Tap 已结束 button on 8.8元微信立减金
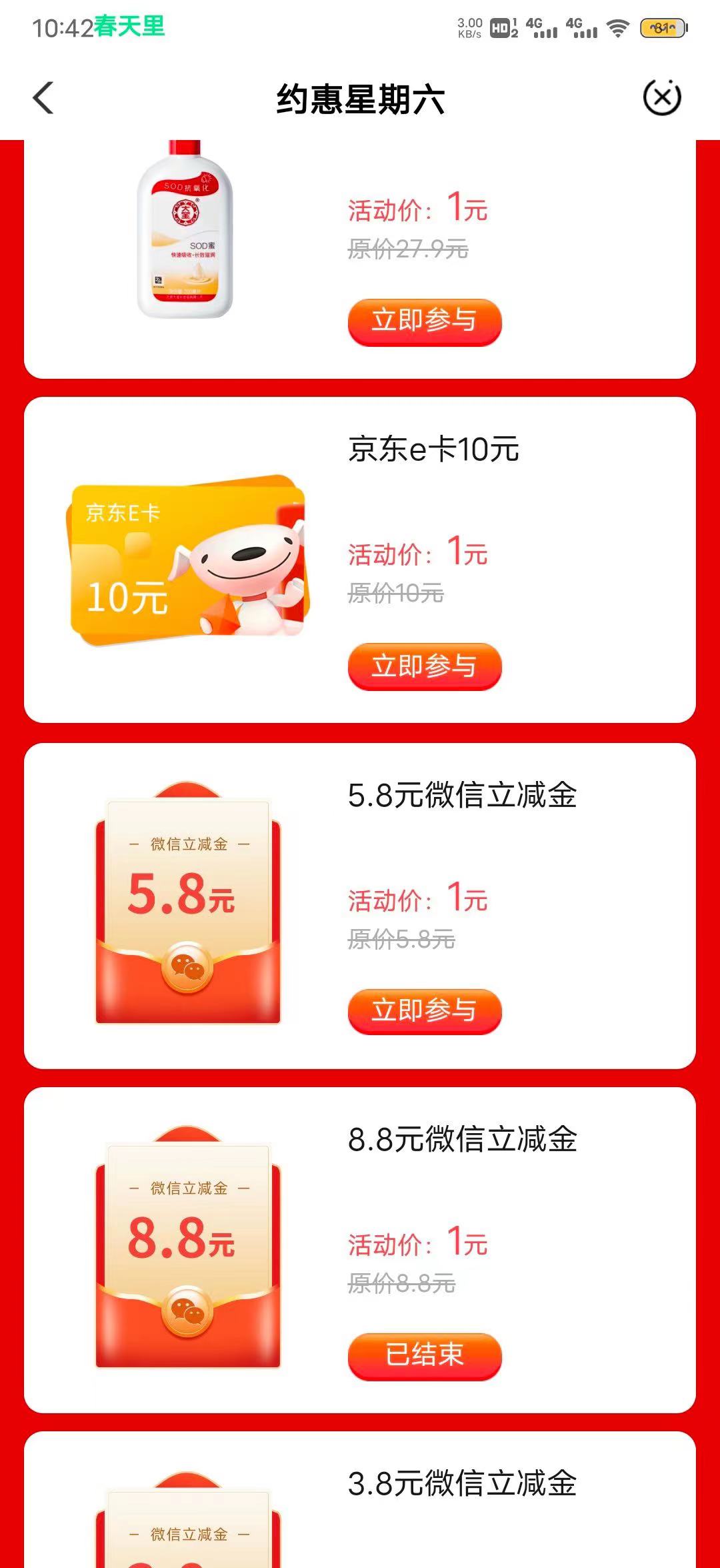Viewport: 720px width, 1568px height. [424, 1355]
